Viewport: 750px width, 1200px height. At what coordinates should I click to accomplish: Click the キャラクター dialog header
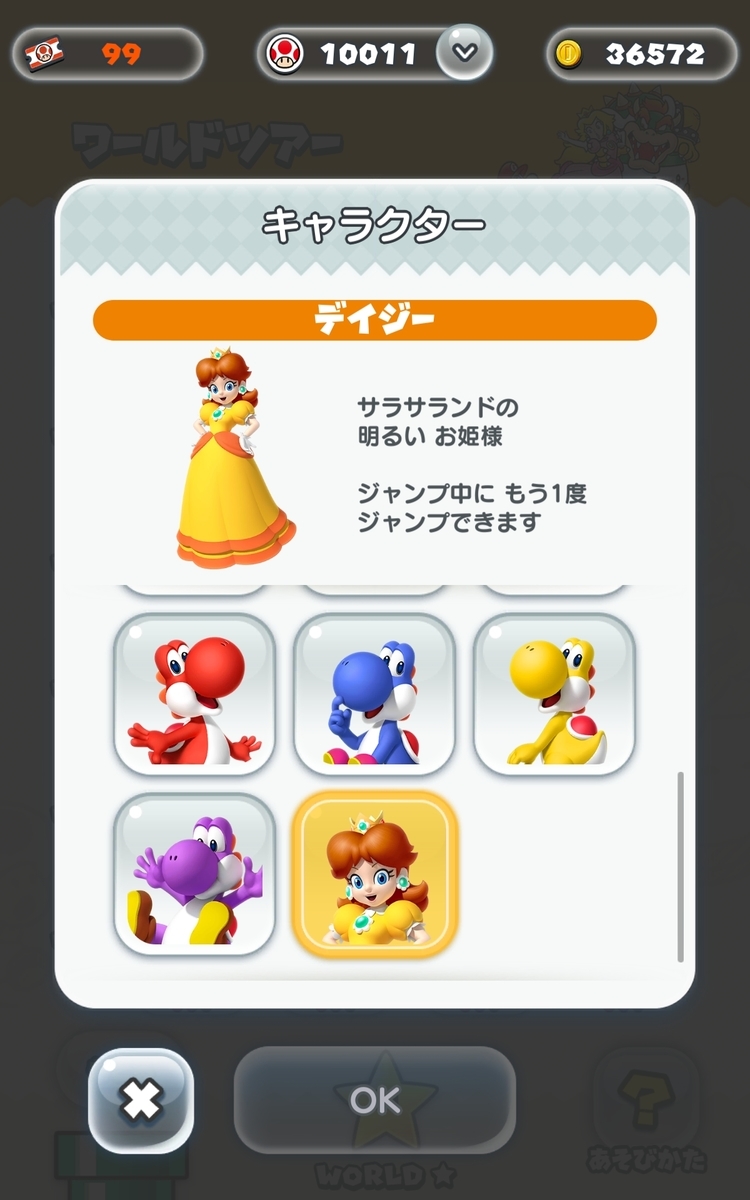coord(375,222)
